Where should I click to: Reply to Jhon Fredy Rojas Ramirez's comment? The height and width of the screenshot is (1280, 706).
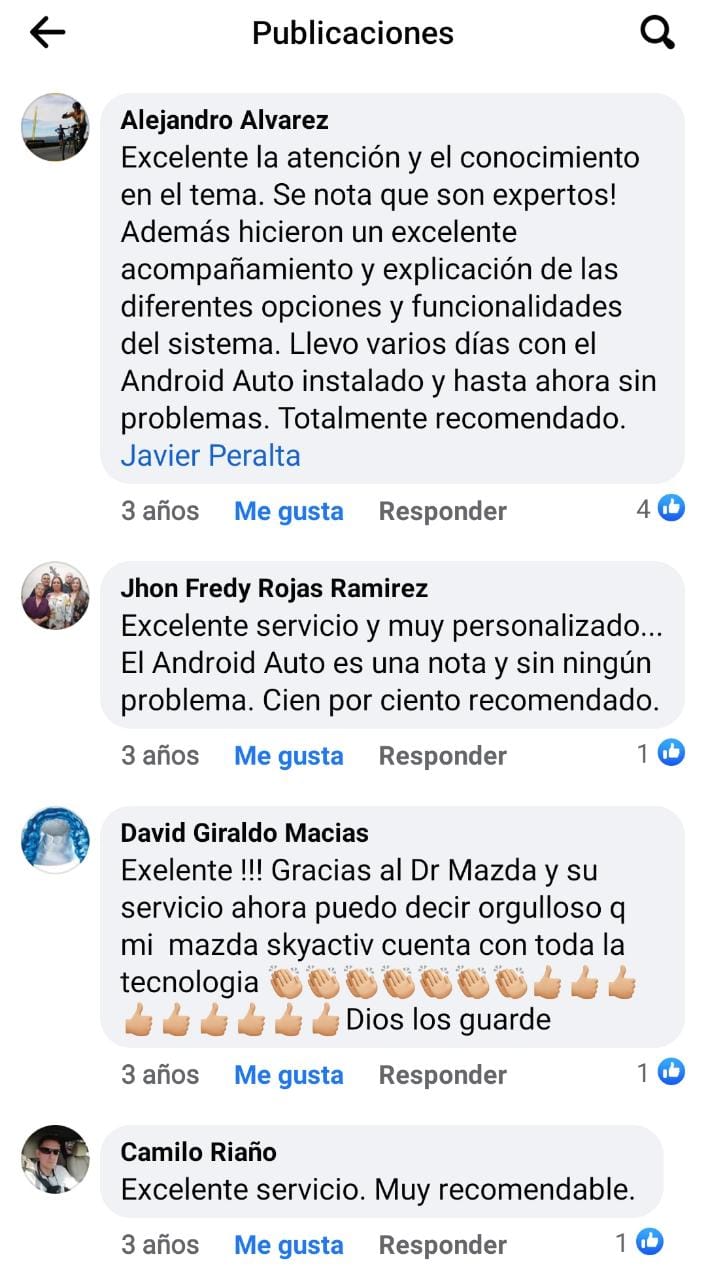(443, 756)
